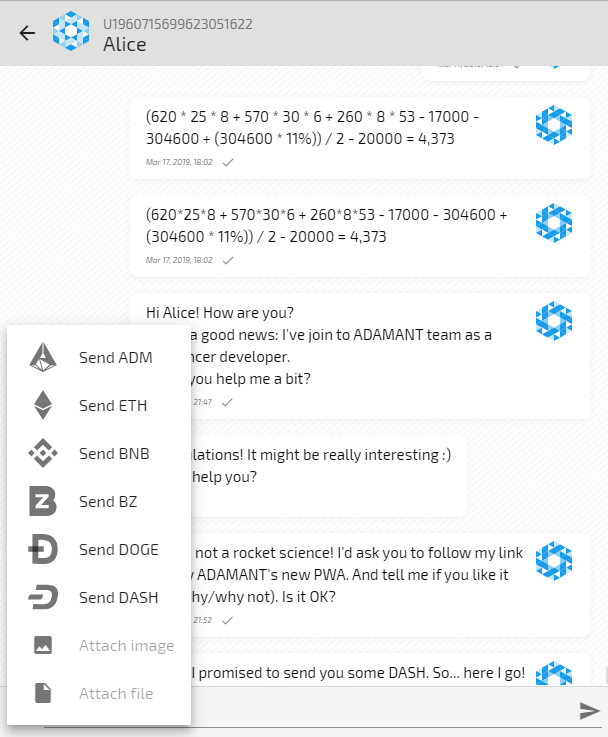The image size is (608, 737).
Task: Send the message with the arrow icon
Action: [x=589, y=710]
